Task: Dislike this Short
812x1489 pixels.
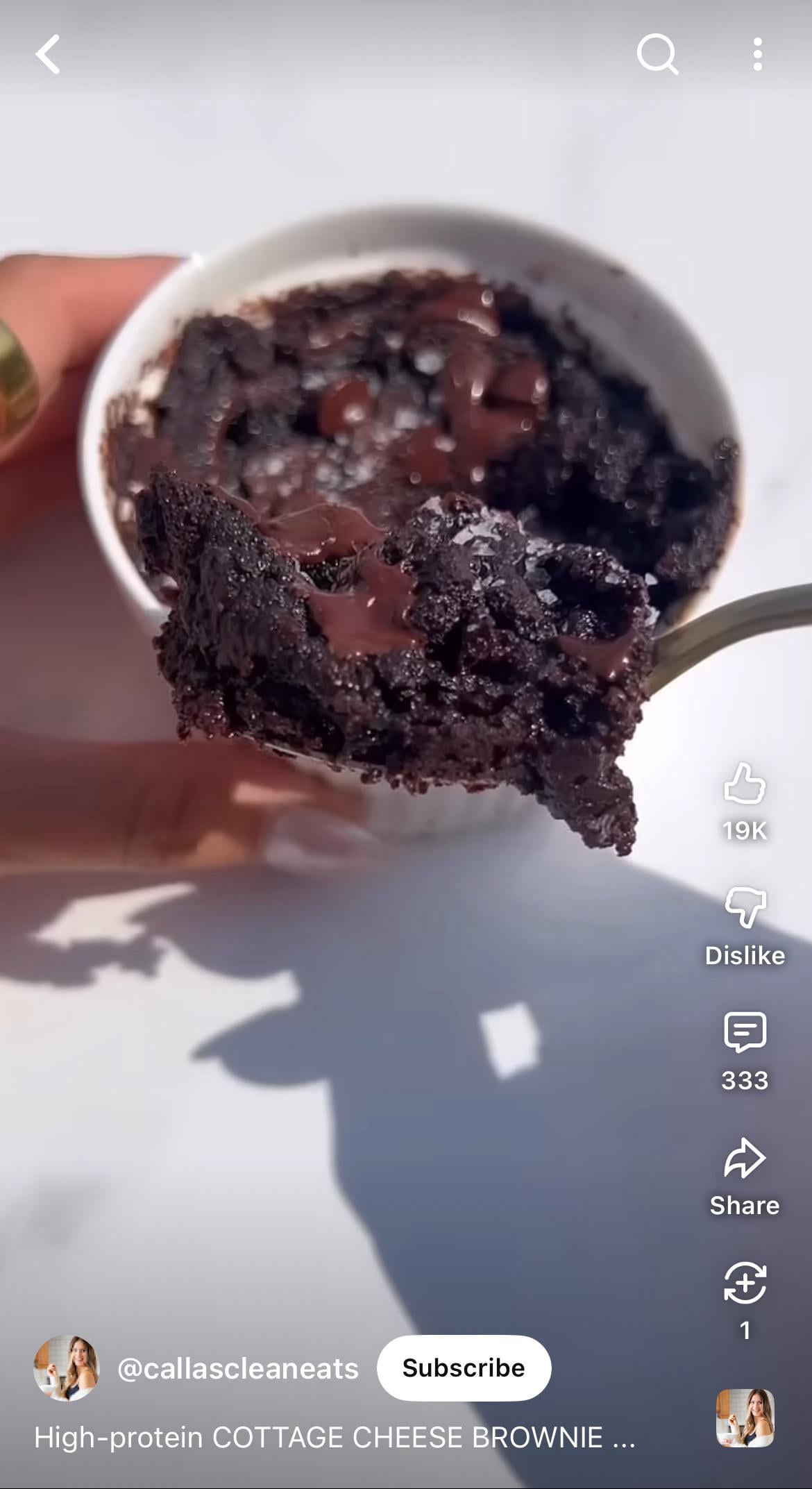Action: click(745, 908)
